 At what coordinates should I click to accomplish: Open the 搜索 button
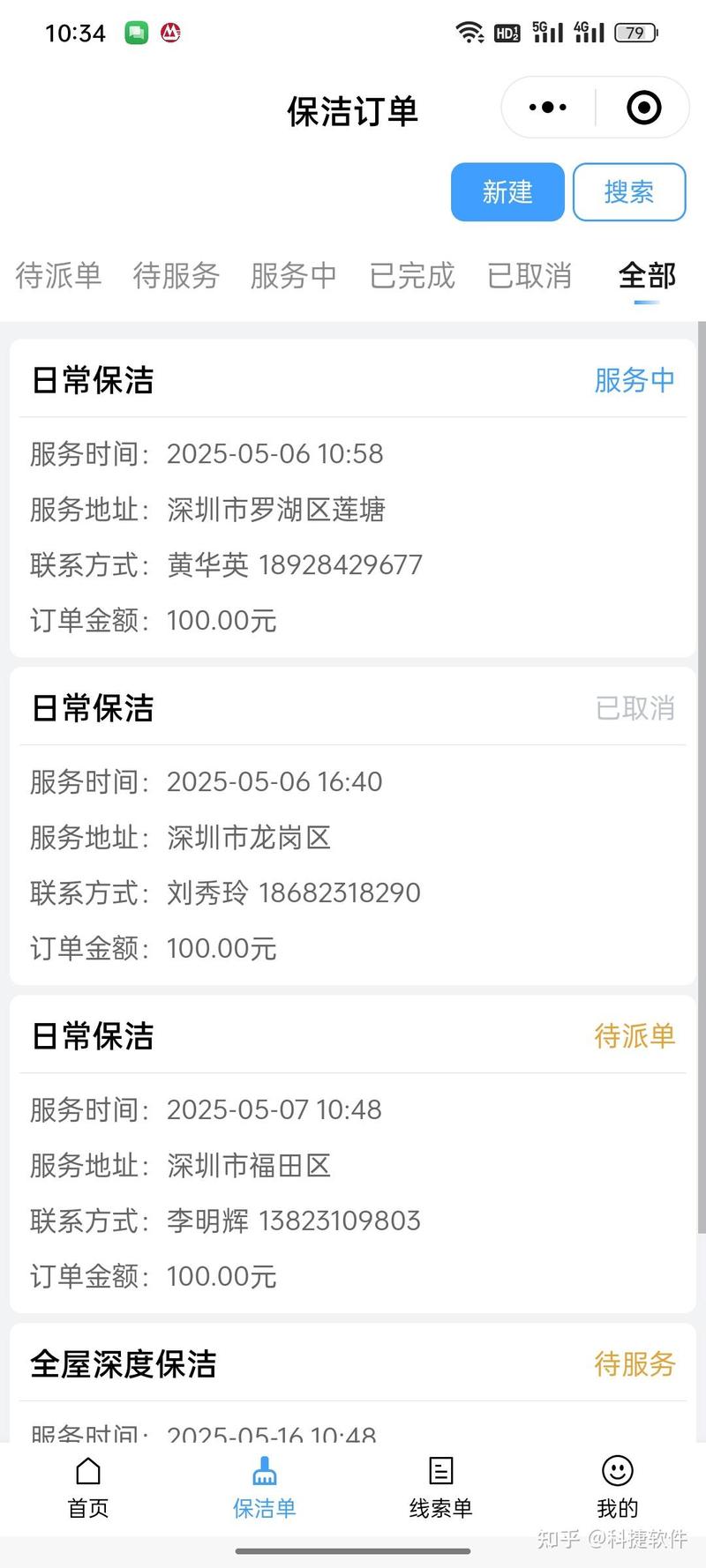click(x=629, y=191)
